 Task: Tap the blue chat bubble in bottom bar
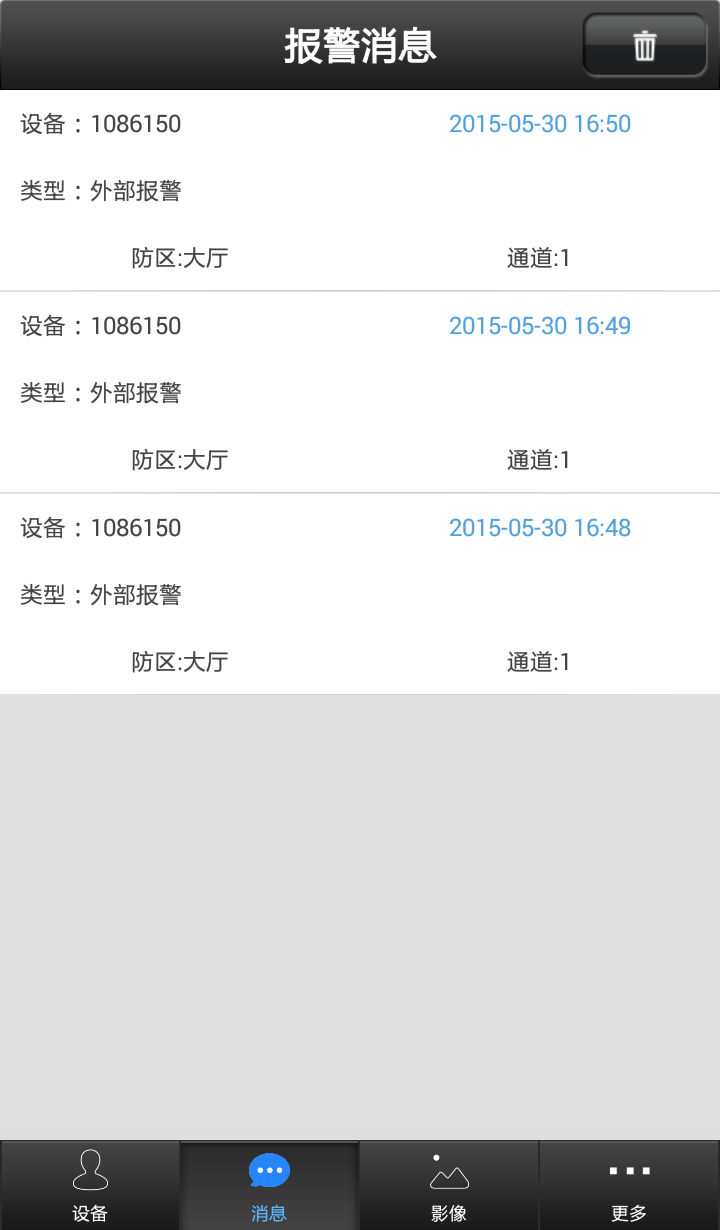click(x=269, y=1168)
